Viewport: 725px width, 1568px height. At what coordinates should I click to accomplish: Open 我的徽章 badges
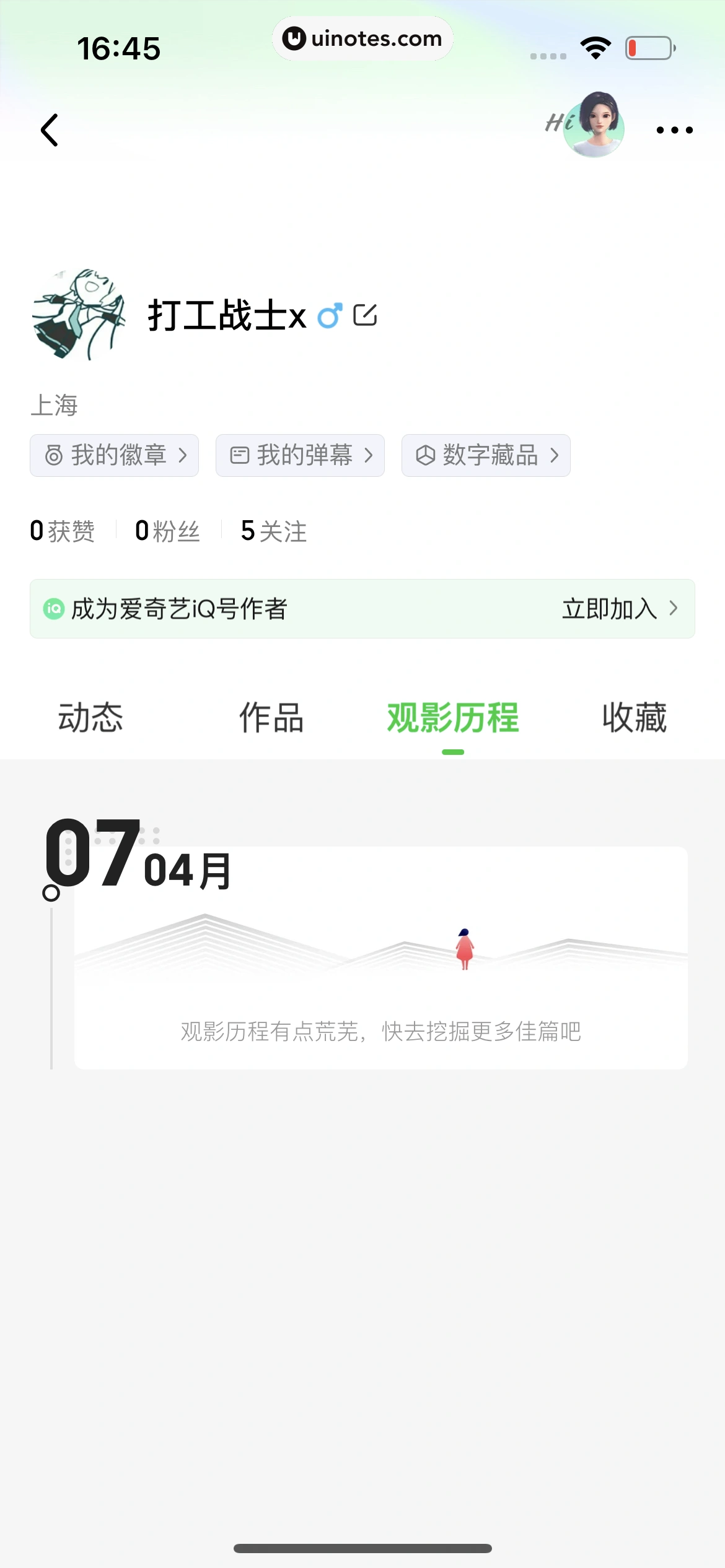(115, 456)
